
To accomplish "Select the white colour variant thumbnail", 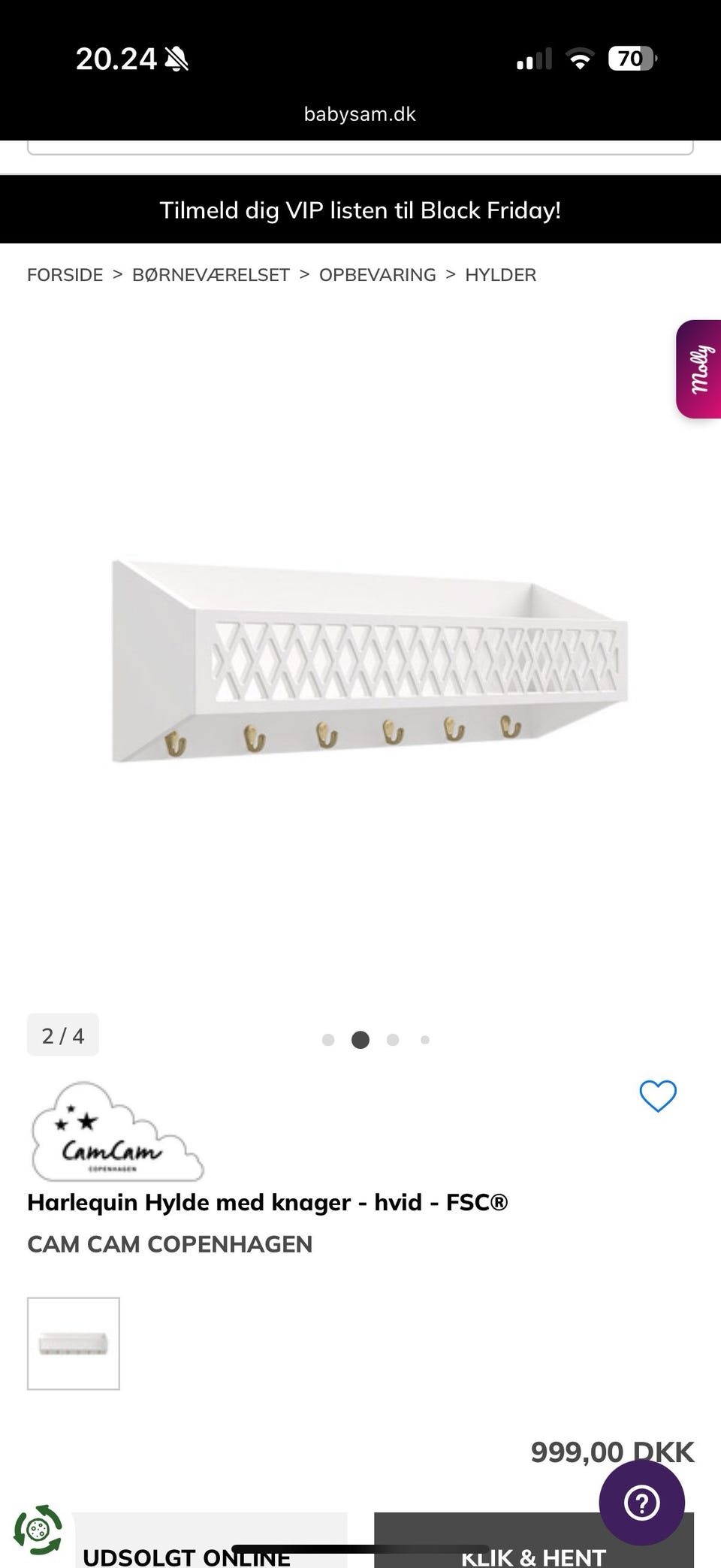I will pyautogui.click(x=74, y=1343).
